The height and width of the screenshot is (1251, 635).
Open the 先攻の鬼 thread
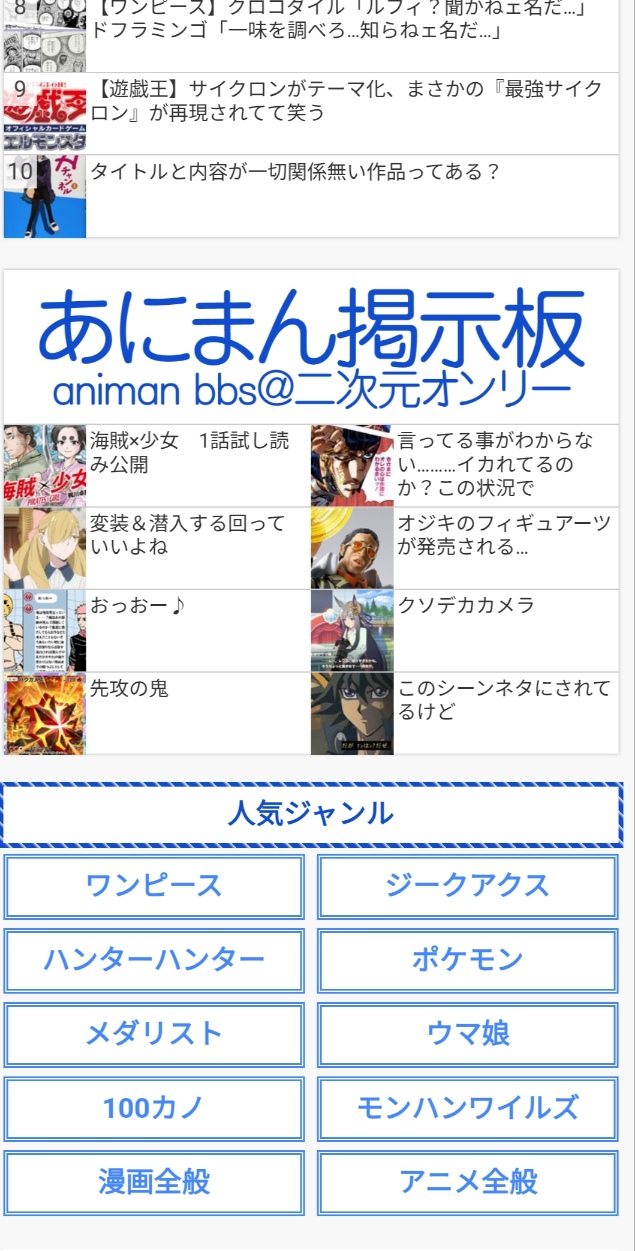157,713
